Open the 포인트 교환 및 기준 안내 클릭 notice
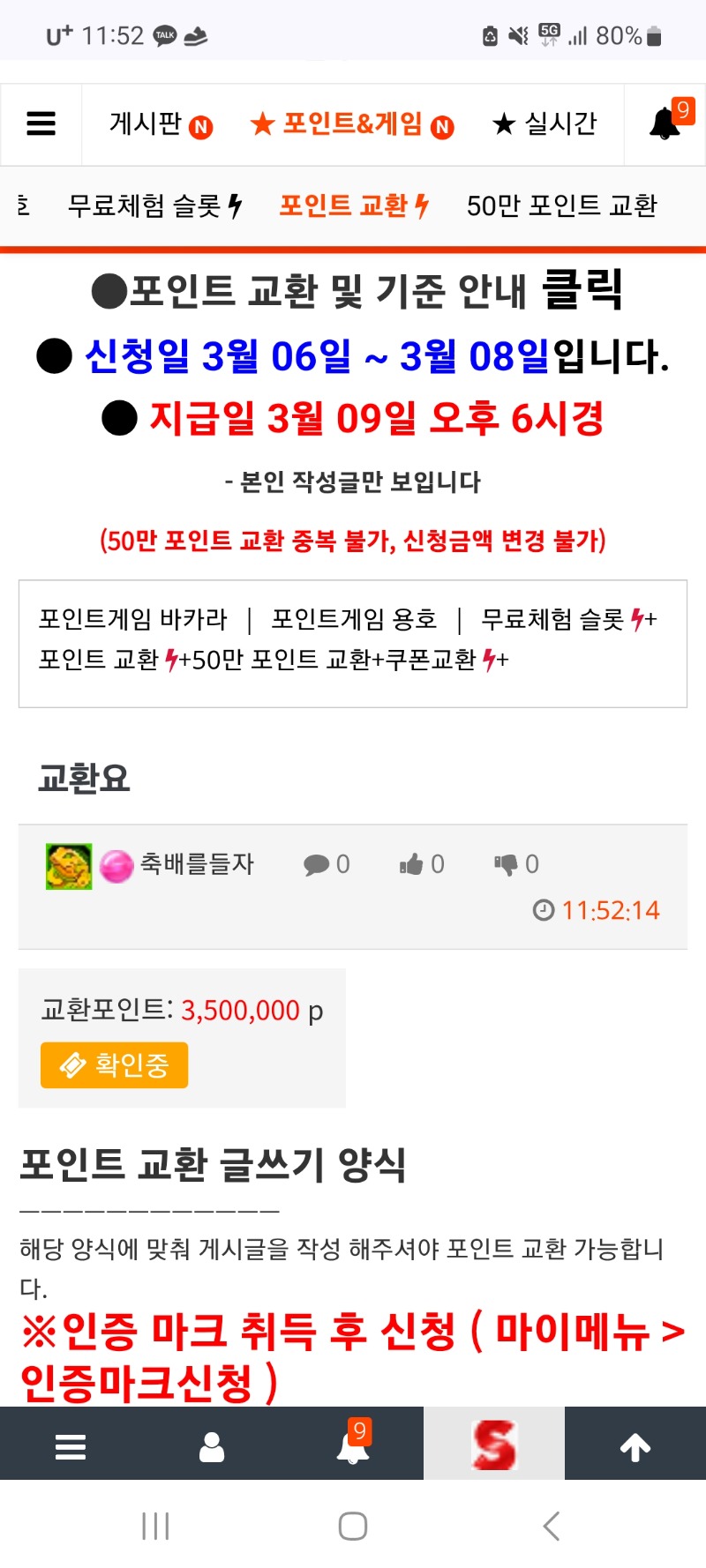706x1568 pixels. [357, 291]
